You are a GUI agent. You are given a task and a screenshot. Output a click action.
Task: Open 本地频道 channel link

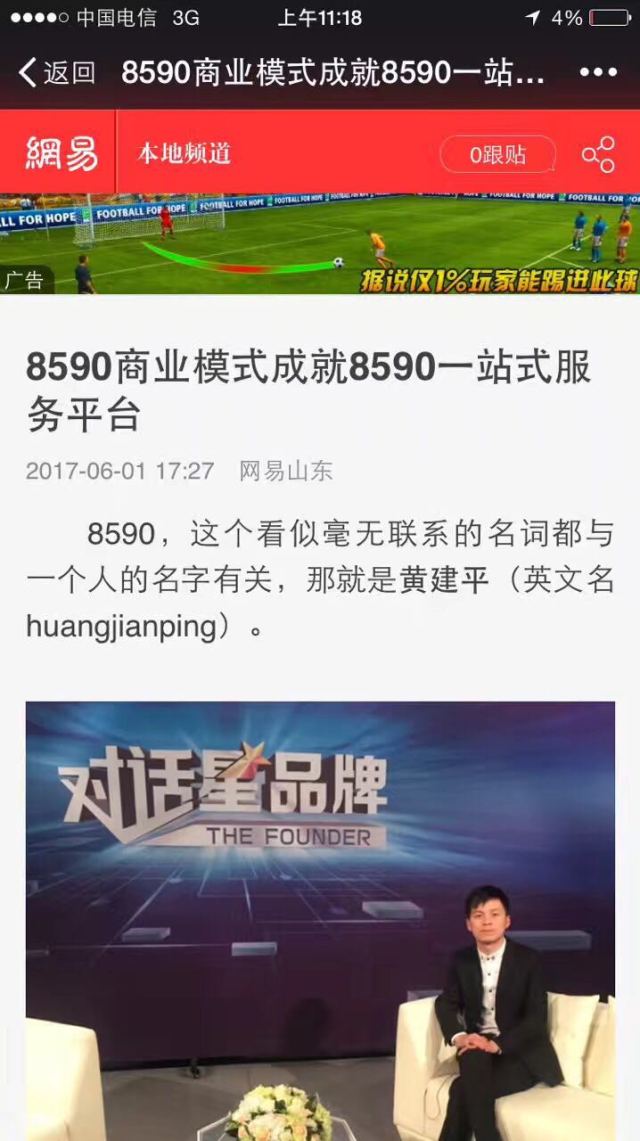point(184,154)
